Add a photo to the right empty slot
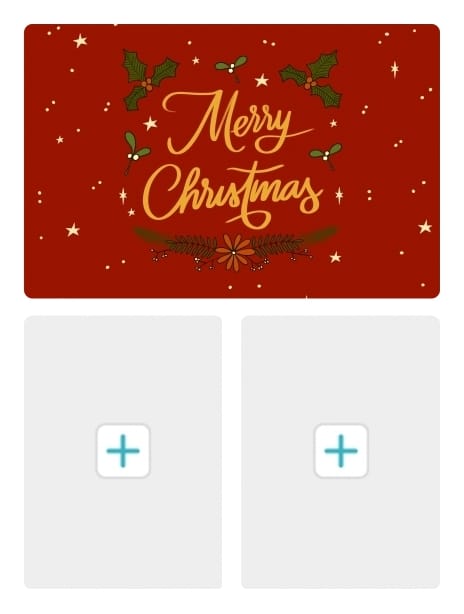 click(341, 451)
